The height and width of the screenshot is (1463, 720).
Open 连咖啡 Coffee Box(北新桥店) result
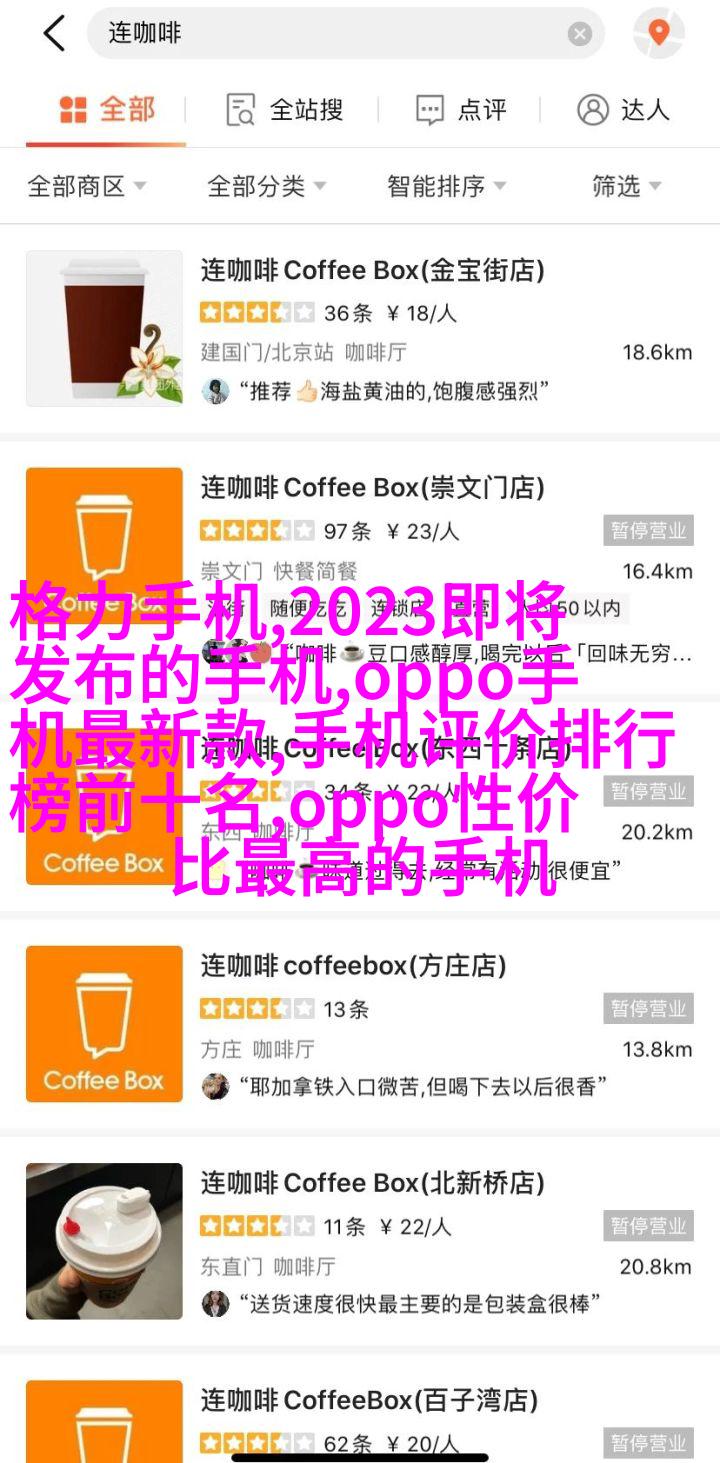click(372, 1183)
